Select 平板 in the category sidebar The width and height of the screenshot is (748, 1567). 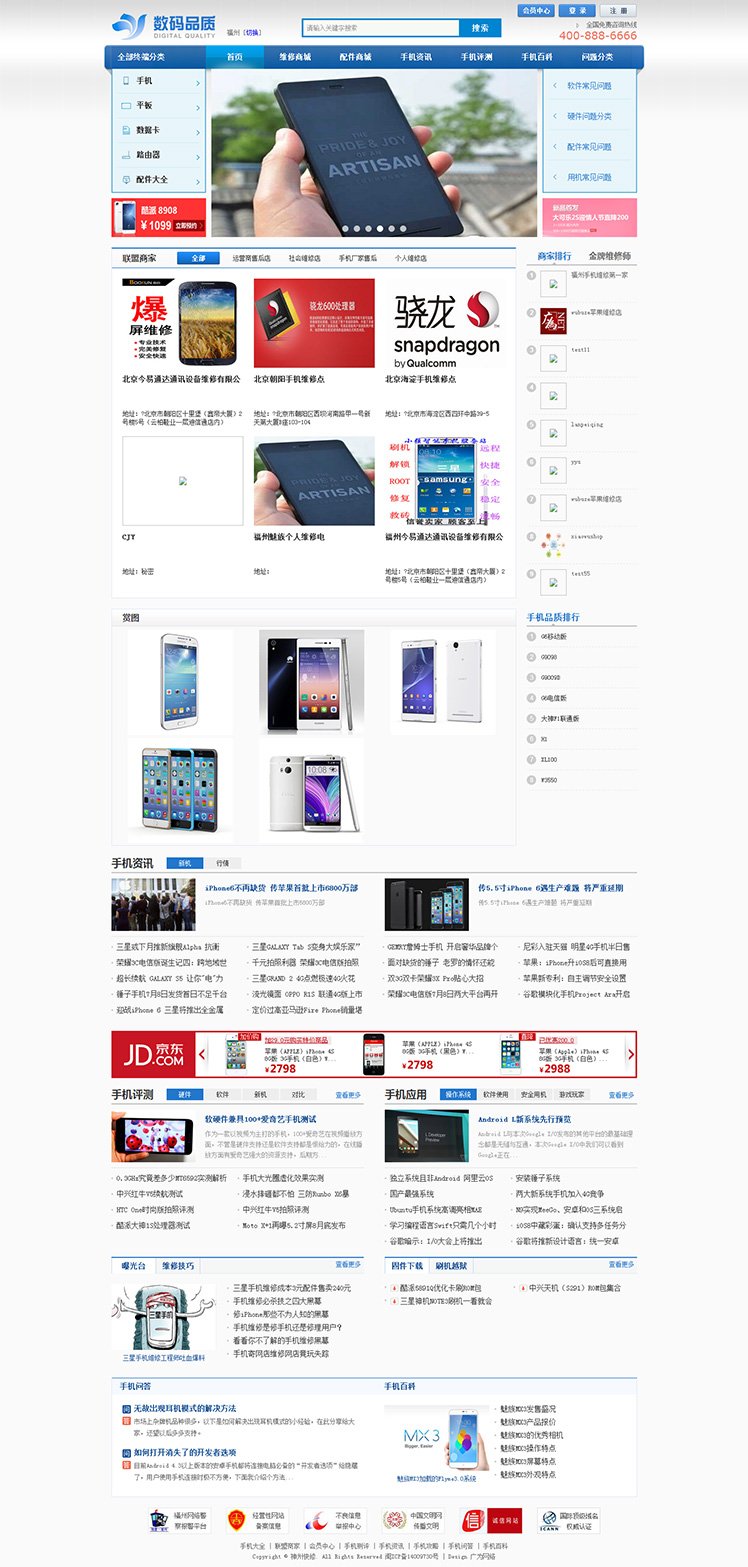coord(159,105)
